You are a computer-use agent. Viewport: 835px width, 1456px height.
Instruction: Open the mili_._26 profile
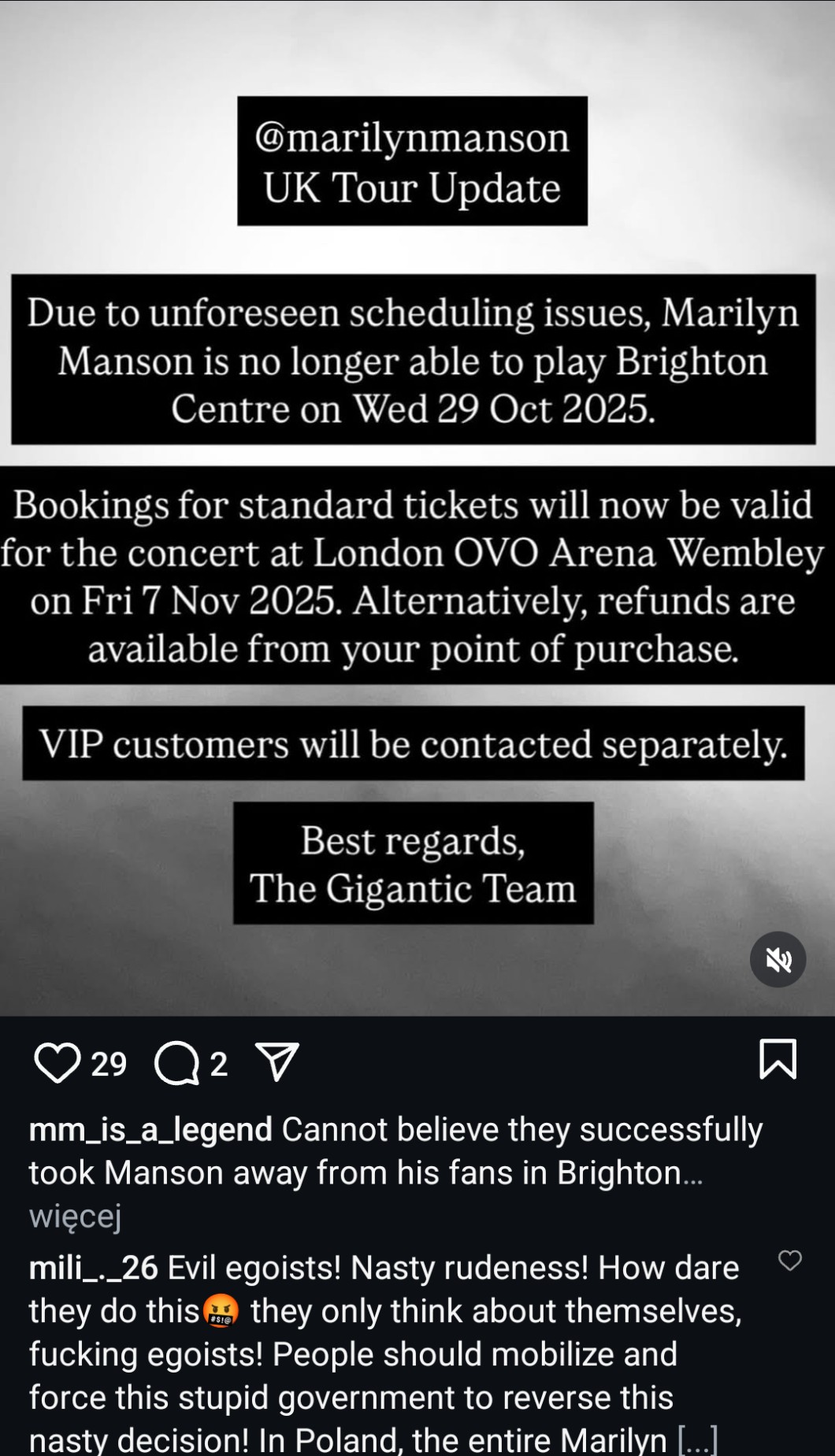click(x=93, y=1268)
